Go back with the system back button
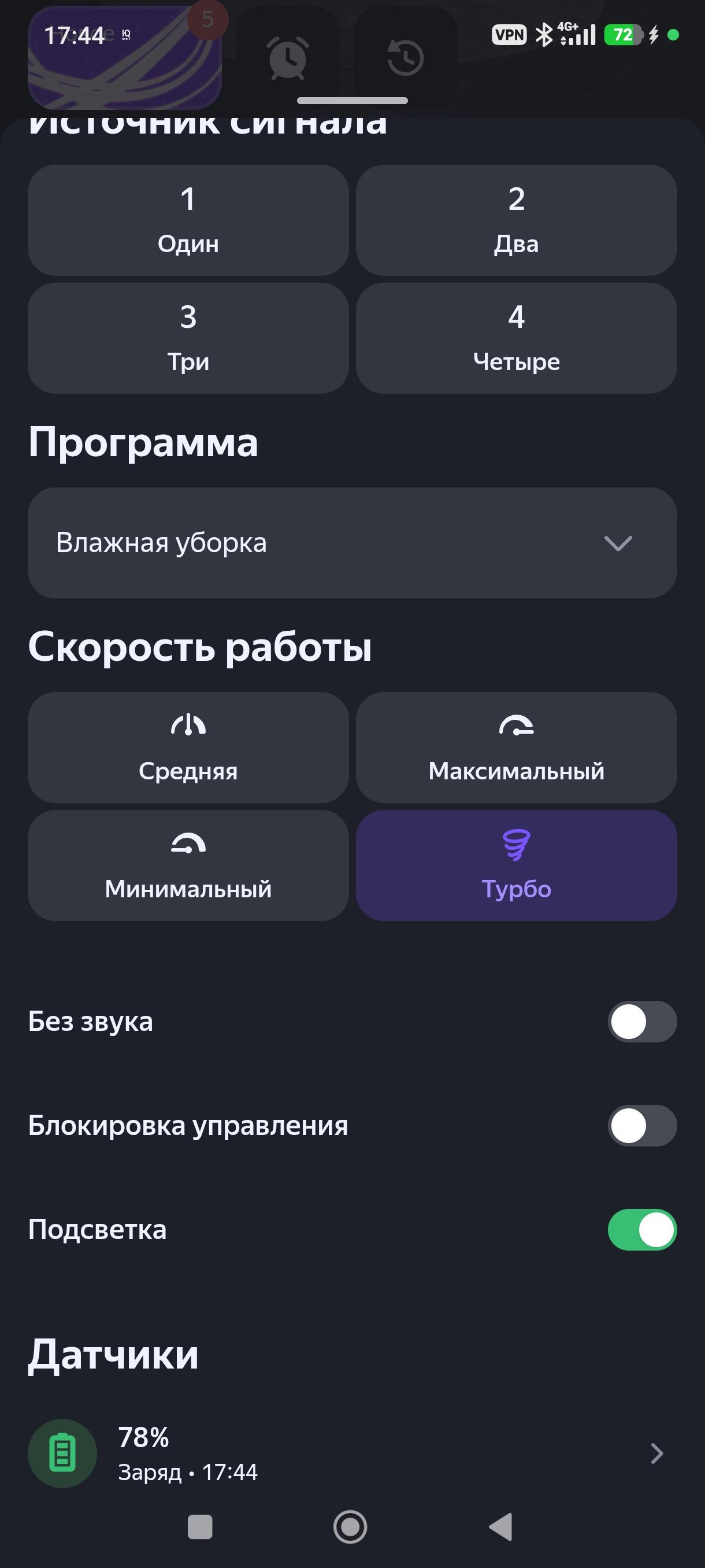Screen dimensions: 705x1568 (500, 1526)
